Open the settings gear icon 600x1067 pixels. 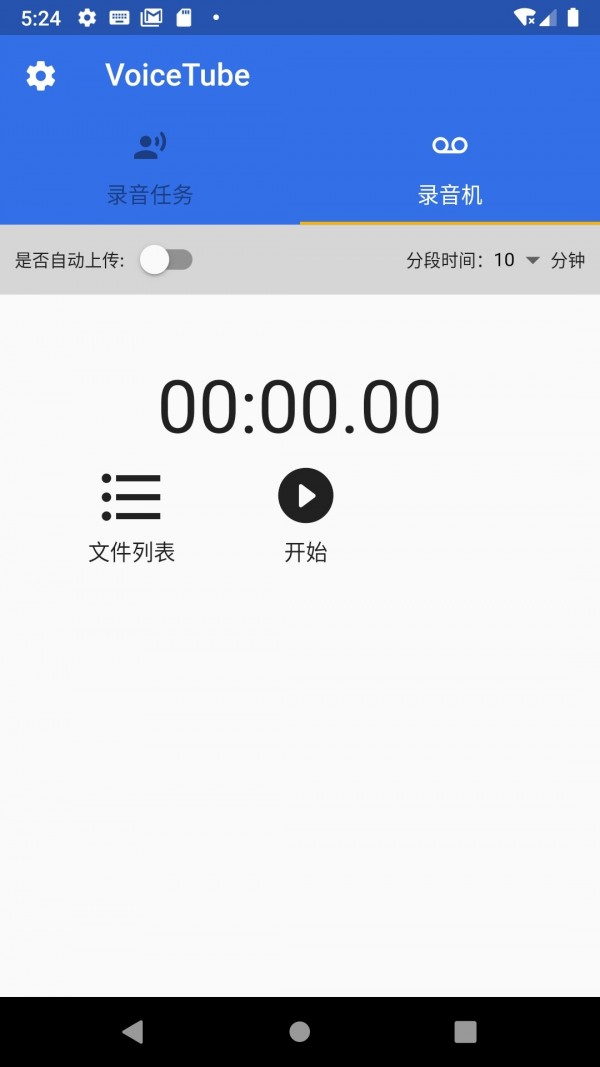[41, 76]
